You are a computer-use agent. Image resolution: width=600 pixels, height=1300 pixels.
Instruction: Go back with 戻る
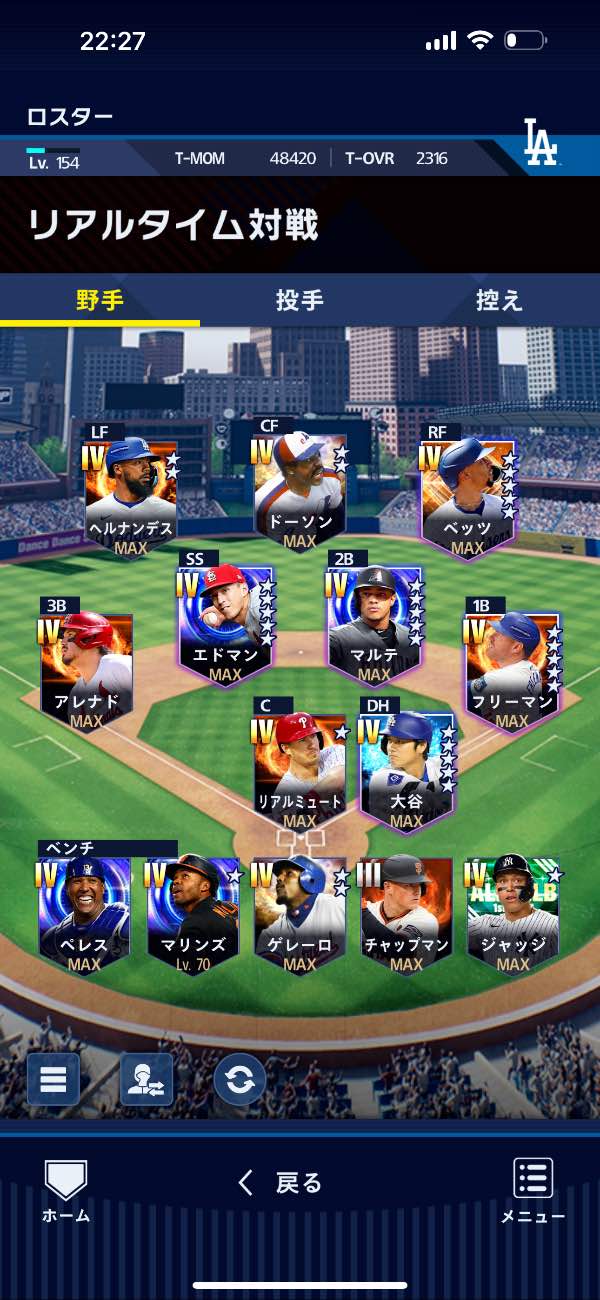point(280,1183)
